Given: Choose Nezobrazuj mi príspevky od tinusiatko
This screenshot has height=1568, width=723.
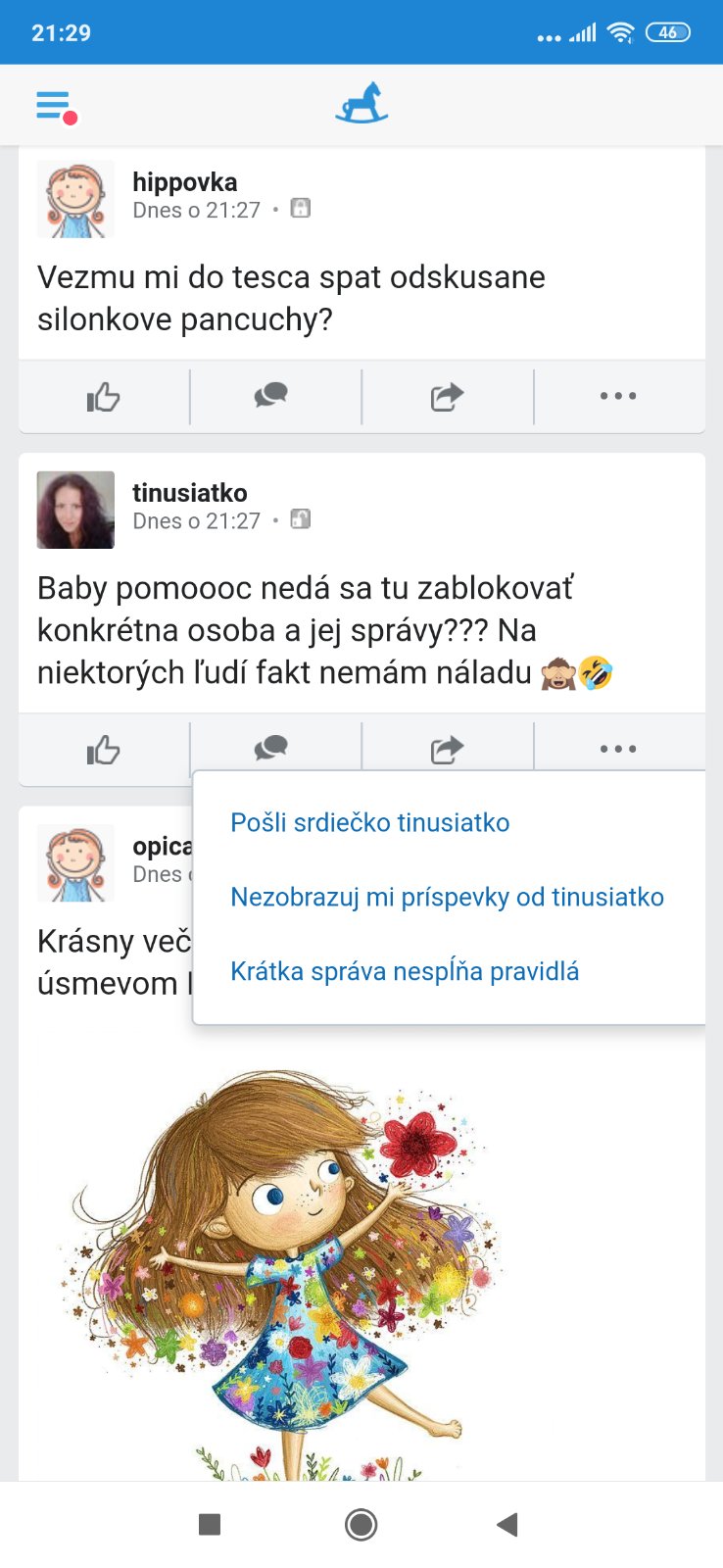Looking at the screenshot, I should [447, 897].
